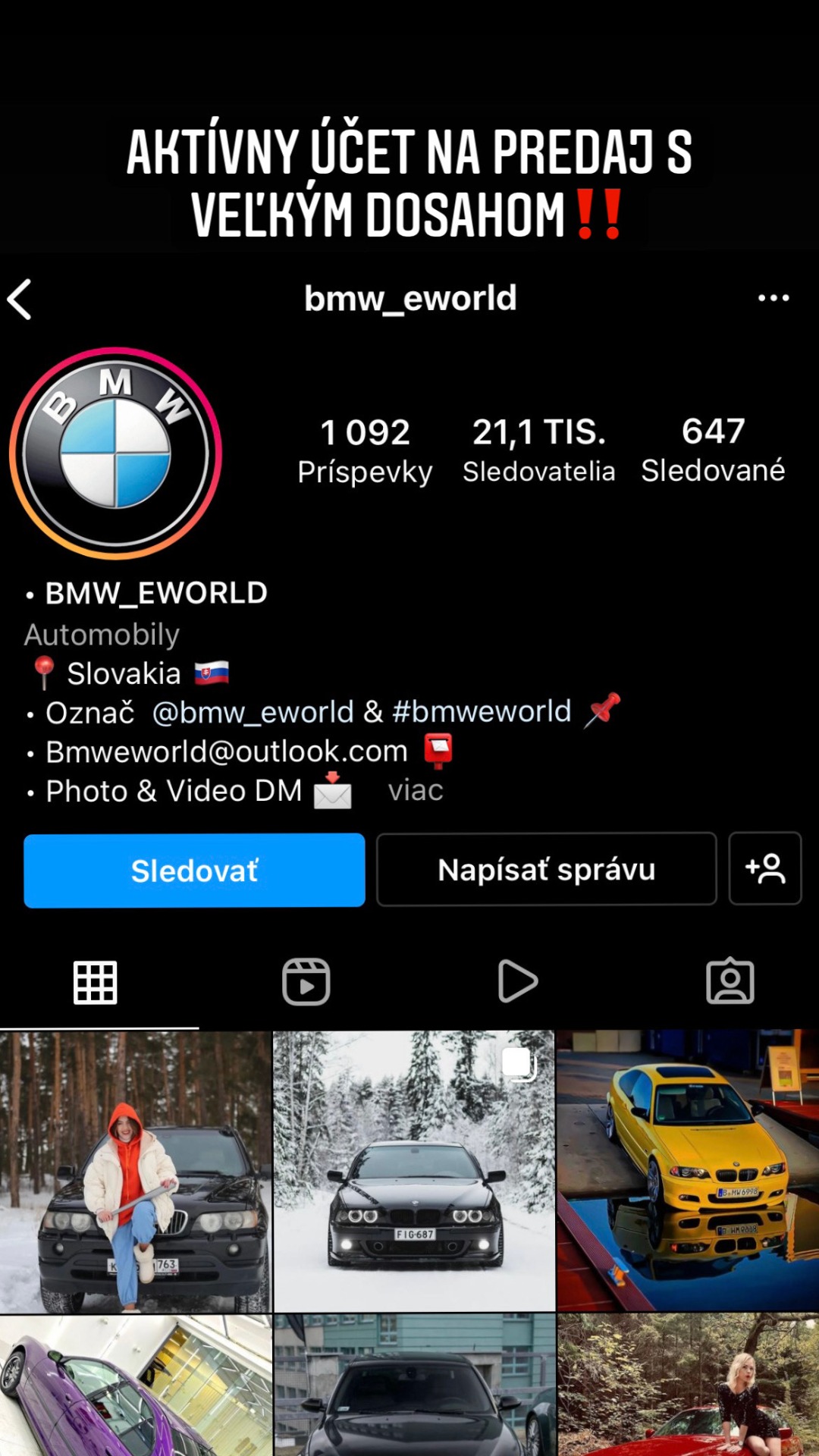Expand the bio with viac
Viewport: 819px width, 1456px height.
(x=416, y=791)
